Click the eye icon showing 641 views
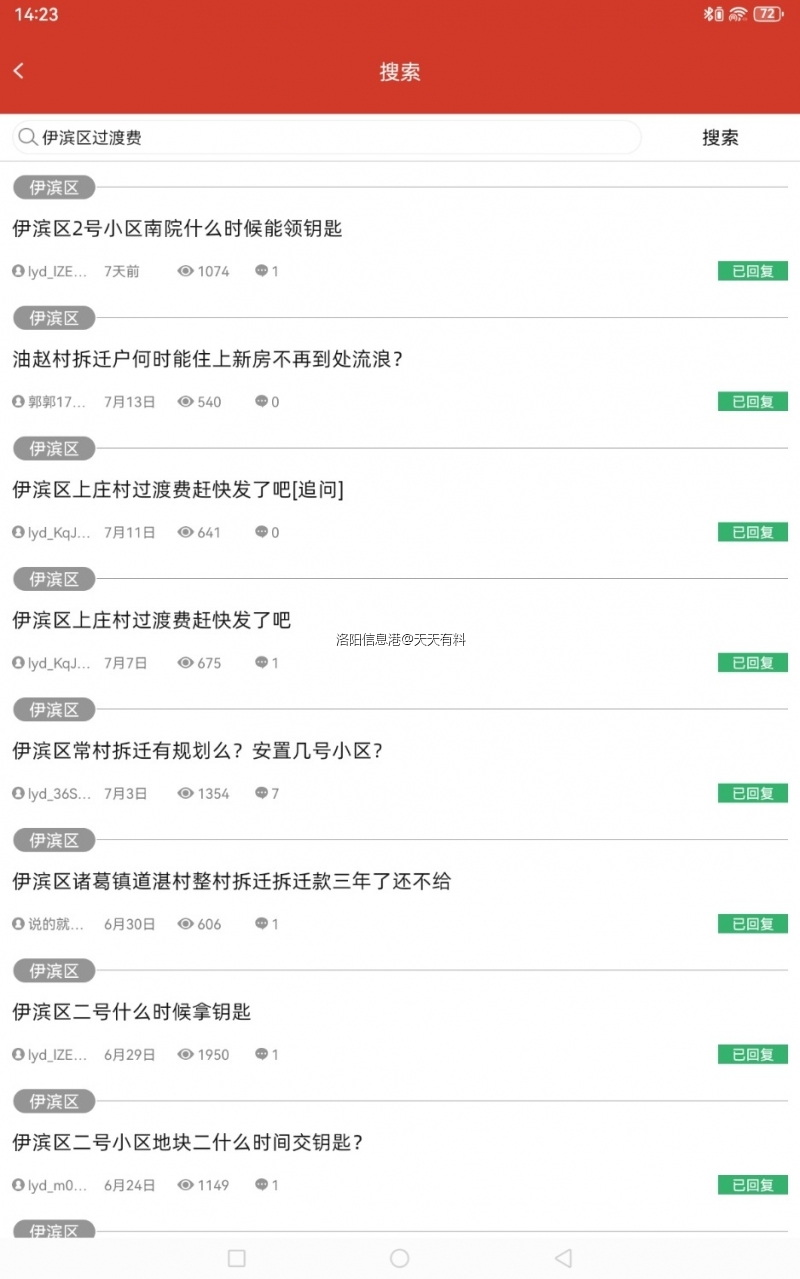Viewport: 800px width, 1279px height. [x=185, y=532]
